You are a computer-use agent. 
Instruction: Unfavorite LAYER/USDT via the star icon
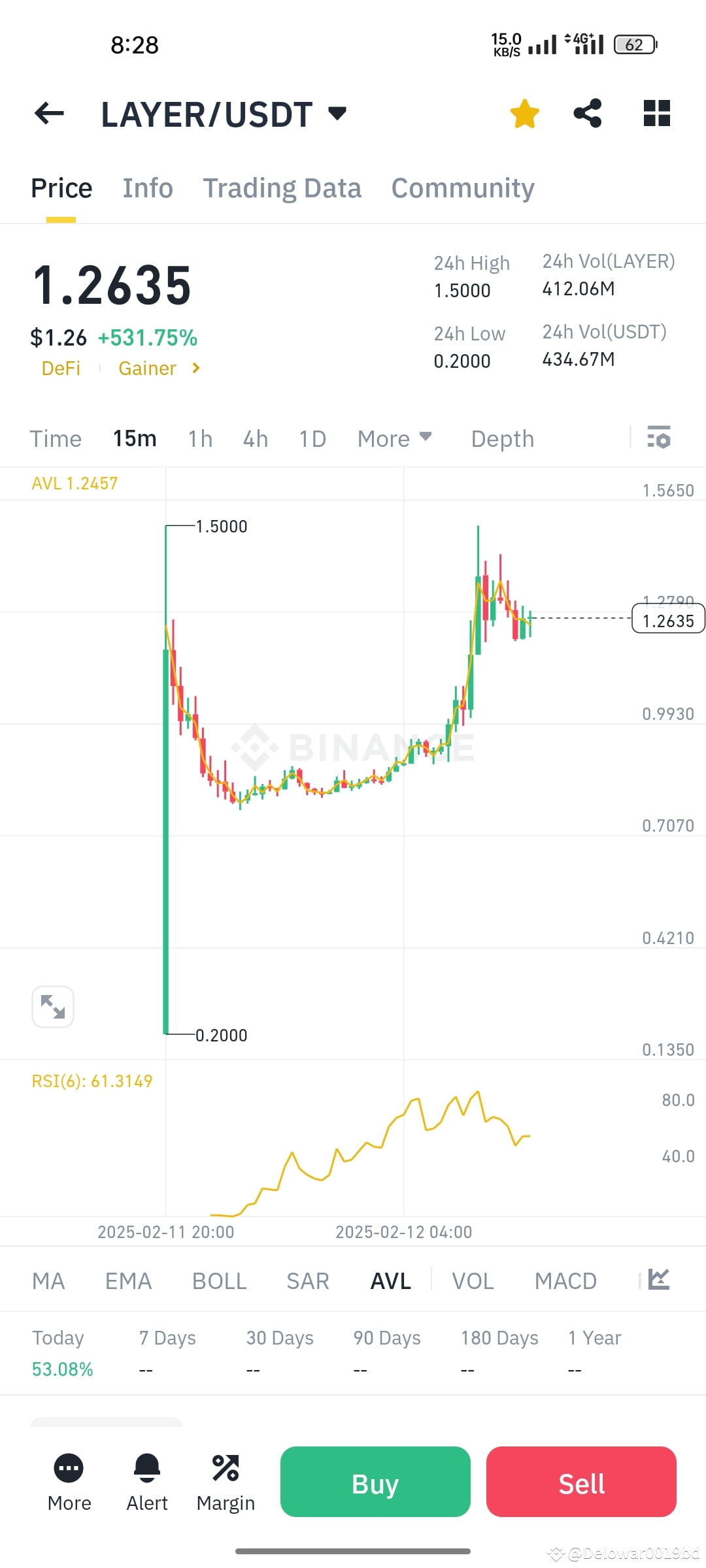pos(524,113)
